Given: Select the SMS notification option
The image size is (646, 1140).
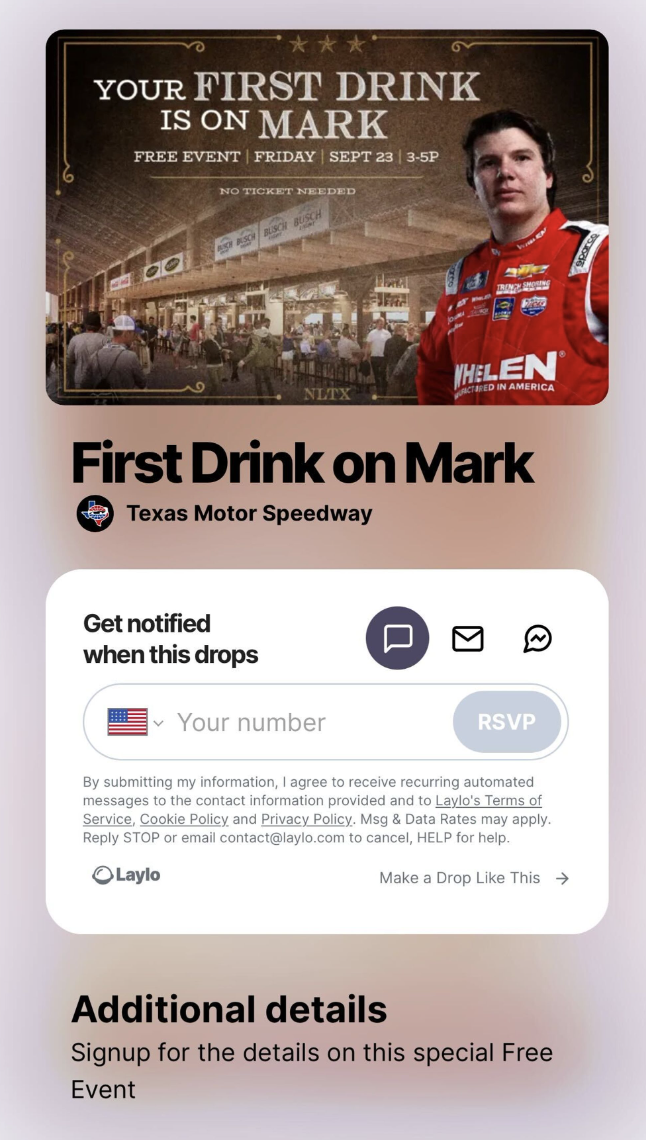Looking at the screenshot, I should 397,638.
